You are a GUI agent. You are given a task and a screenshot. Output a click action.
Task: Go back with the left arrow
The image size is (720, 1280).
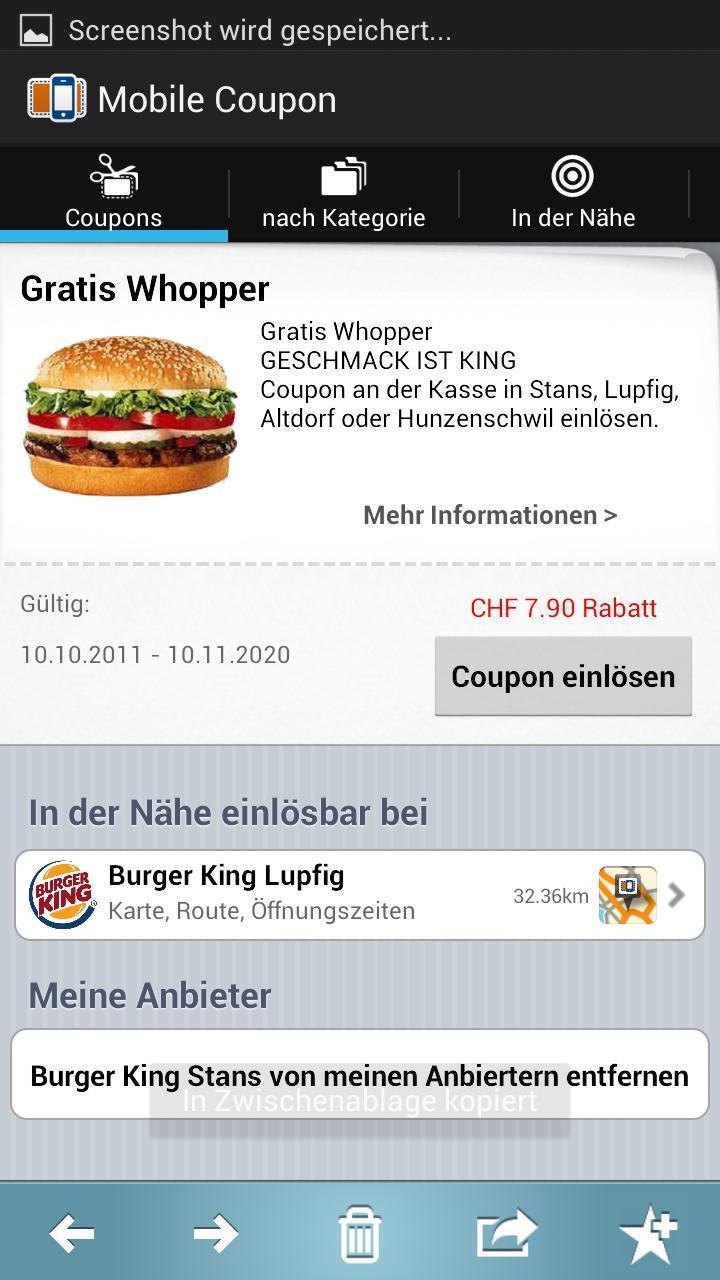(x=72, y=1233)
